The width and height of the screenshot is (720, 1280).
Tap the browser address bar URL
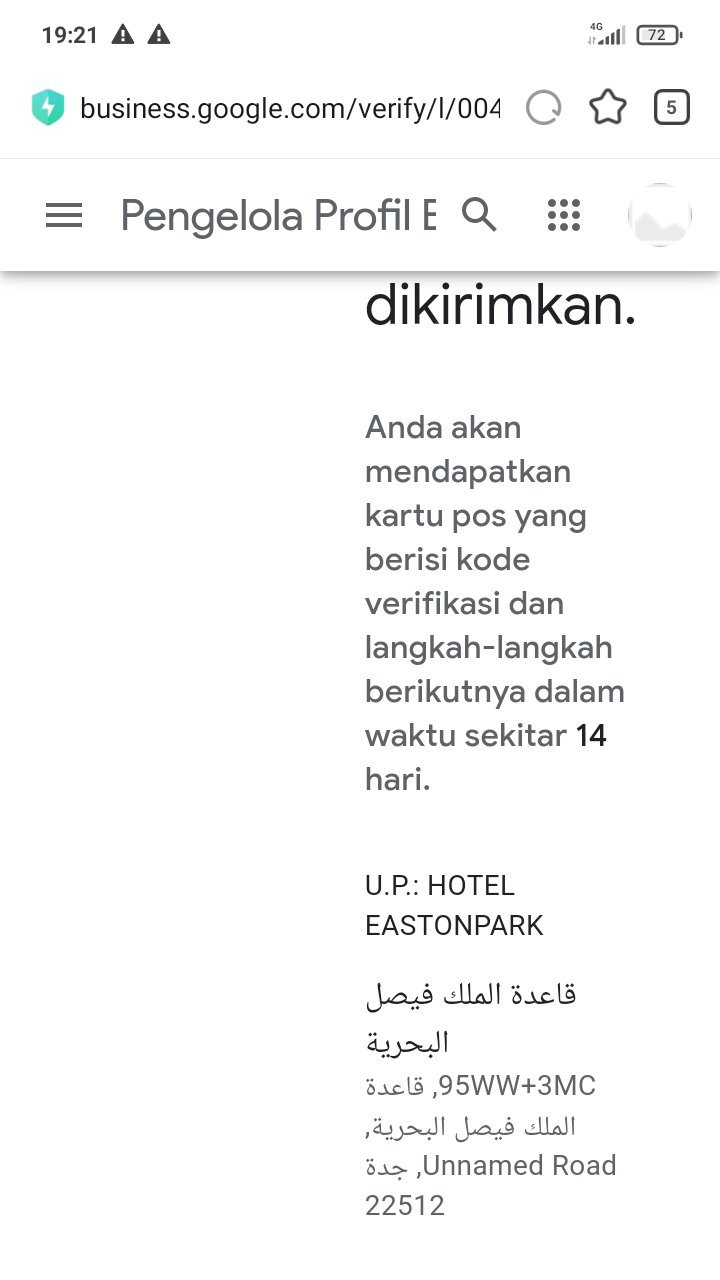point(289,108)
